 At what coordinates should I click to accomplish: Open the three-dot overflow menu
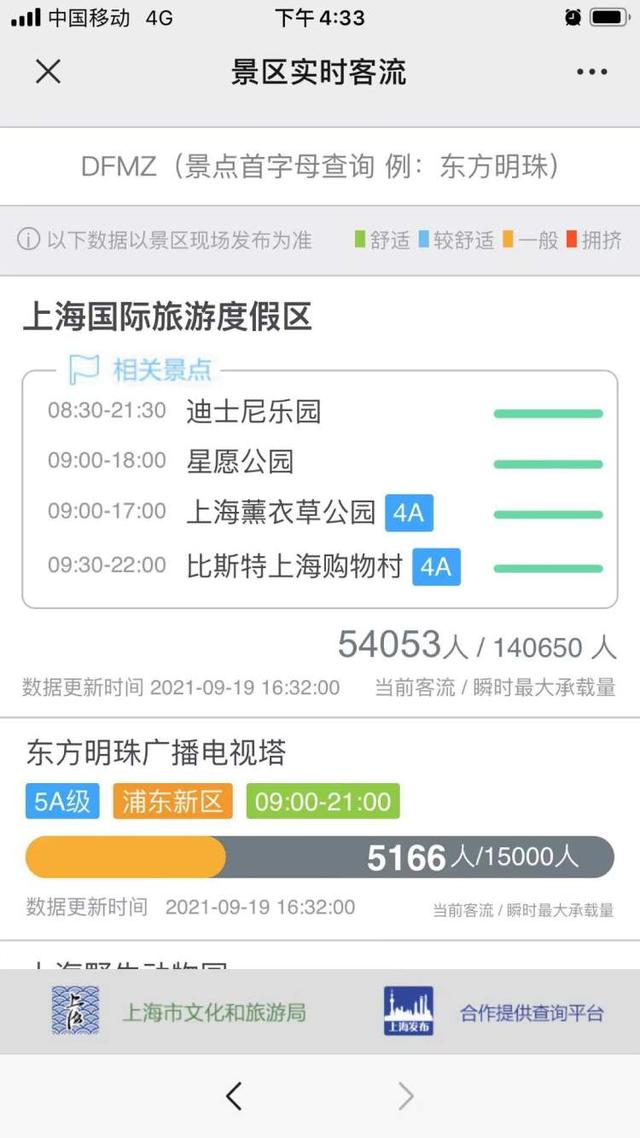[x=591, y=72]
